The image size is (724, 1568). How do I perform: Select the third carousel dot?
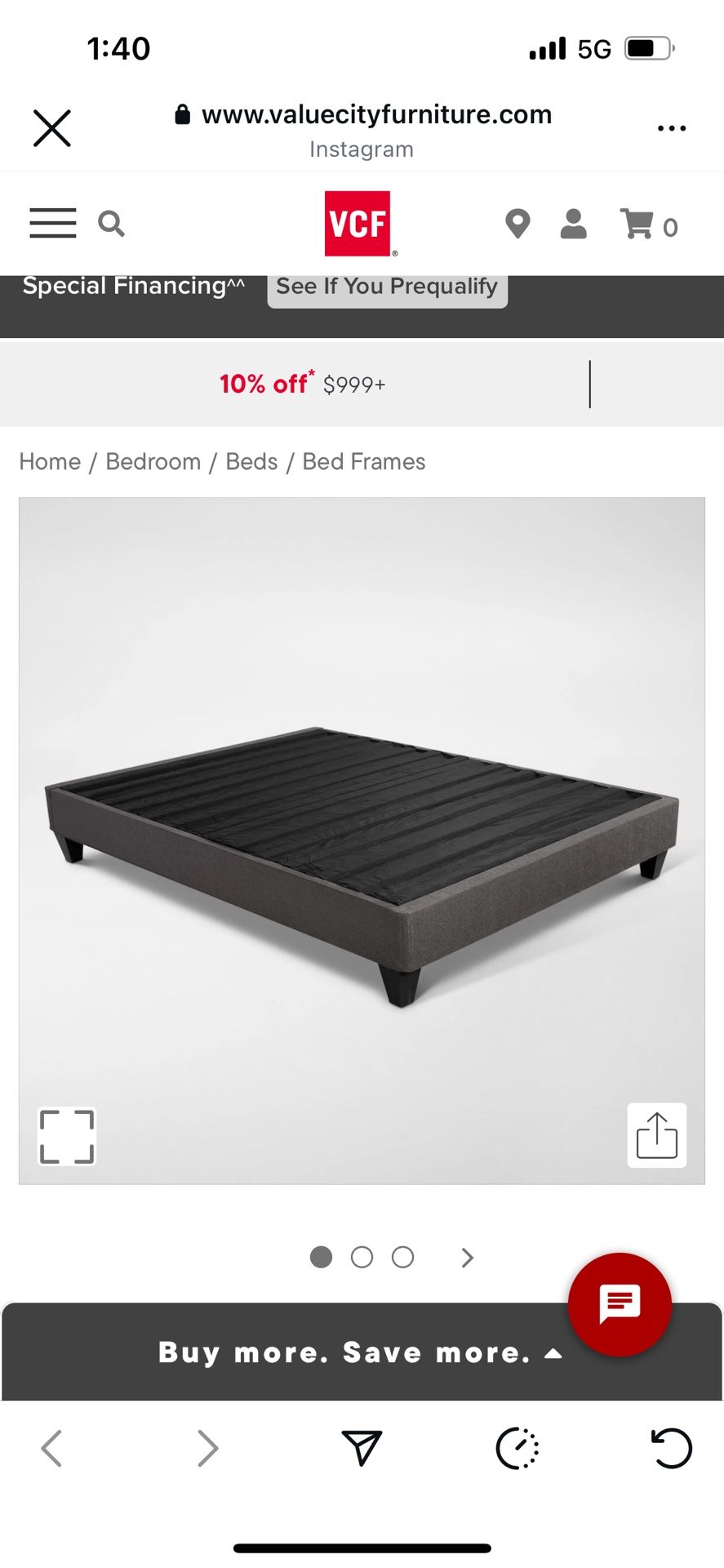tap(402, 1258)
